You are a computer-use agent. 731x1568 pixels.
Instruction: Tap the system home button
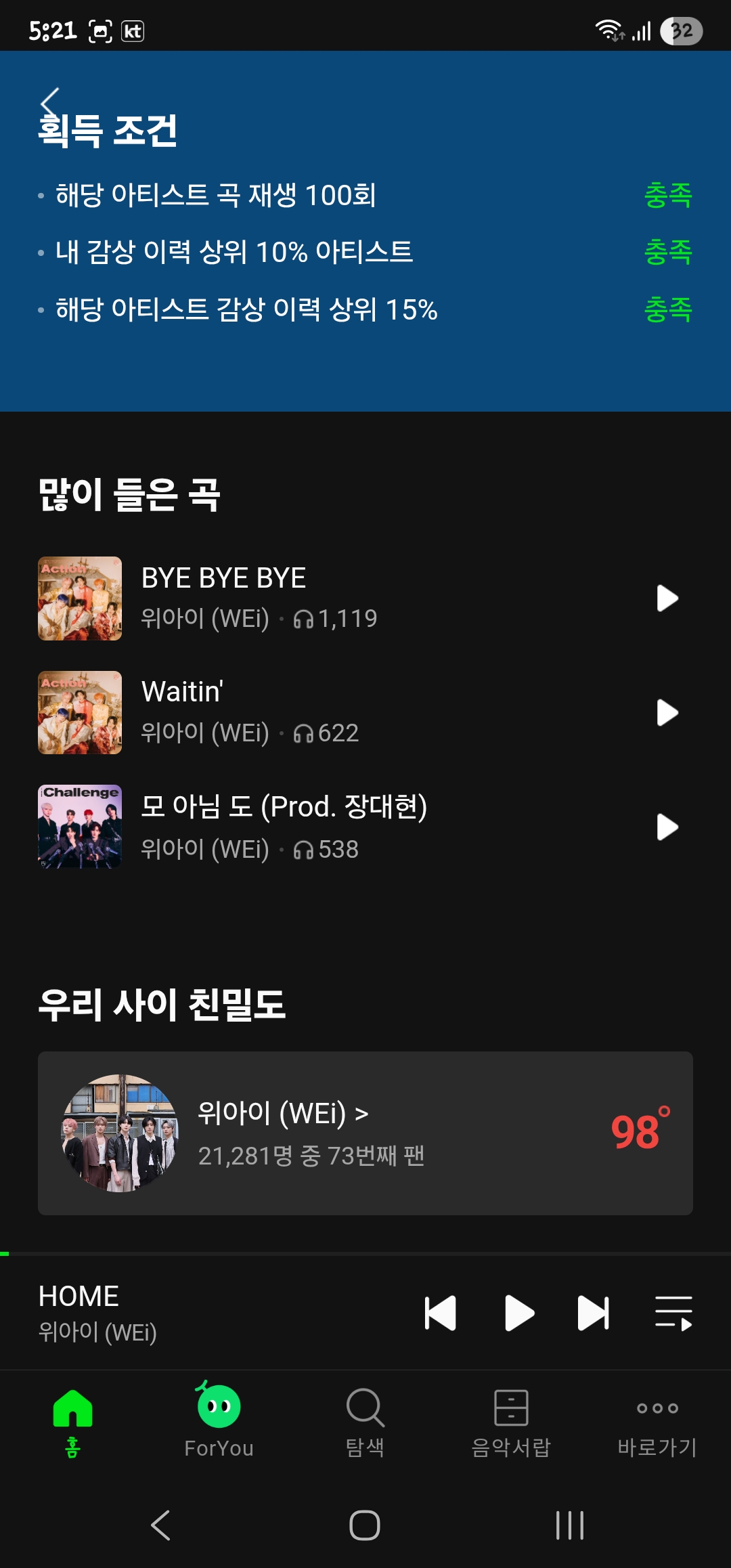[365, 1525]
